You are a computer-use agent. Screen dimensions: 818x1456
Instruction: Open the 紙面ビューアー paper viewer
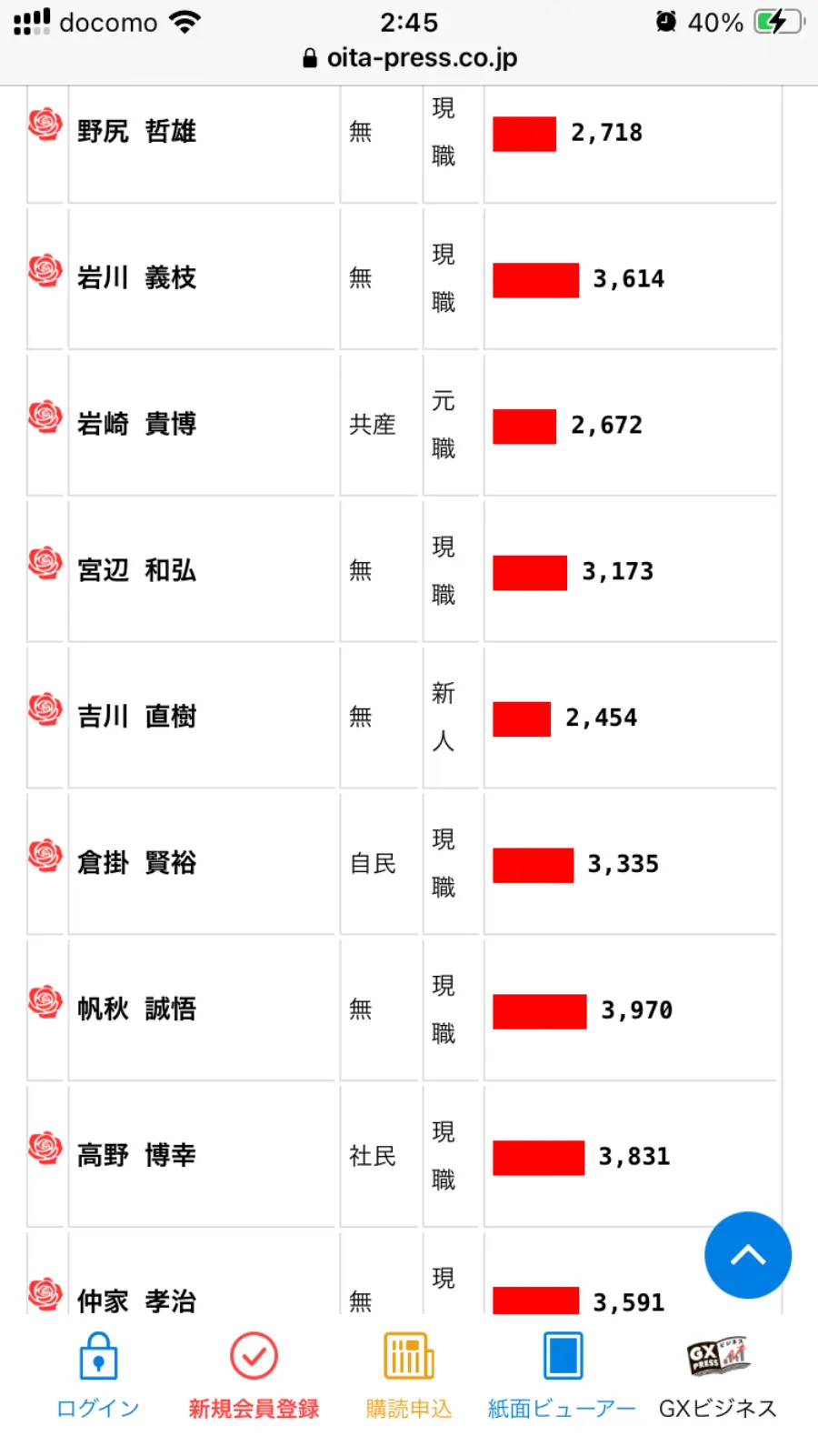(562, 1376)
